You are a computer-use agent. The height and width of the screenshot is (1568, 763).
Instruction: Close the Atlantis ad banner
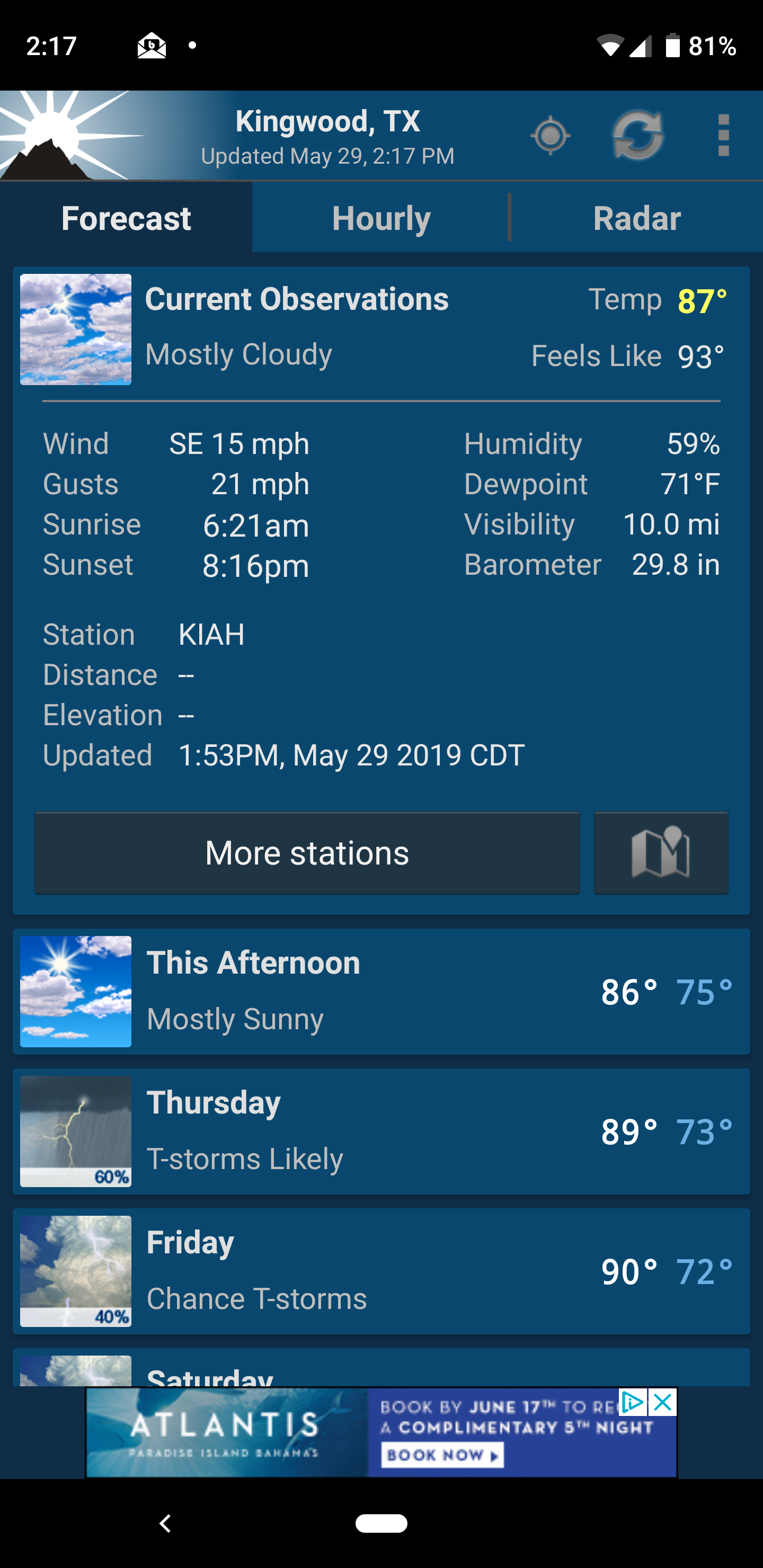[663, 1402]
